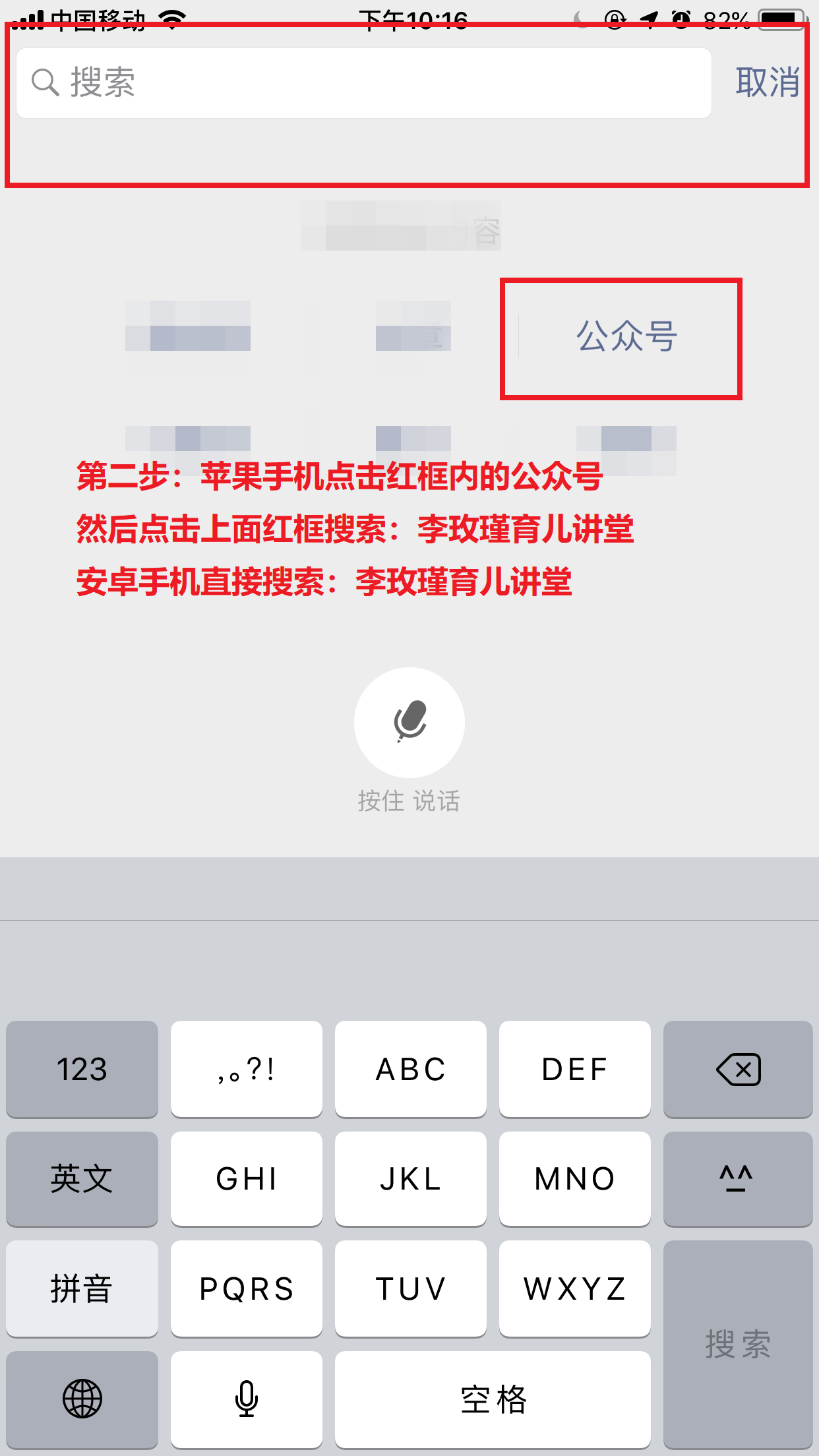Tap the 空格 space key
The image size is (819, 1456).
click(493, 1399)
